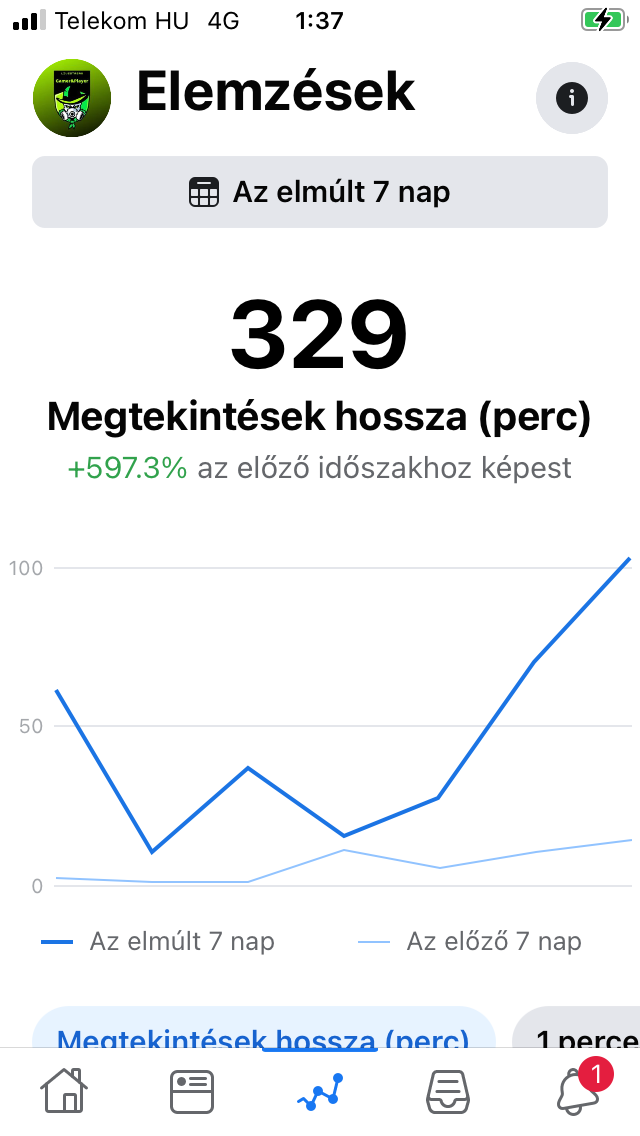This screenshot has height=1136, width=640.
Task: Open the notifications bell
Action: 580,1090
